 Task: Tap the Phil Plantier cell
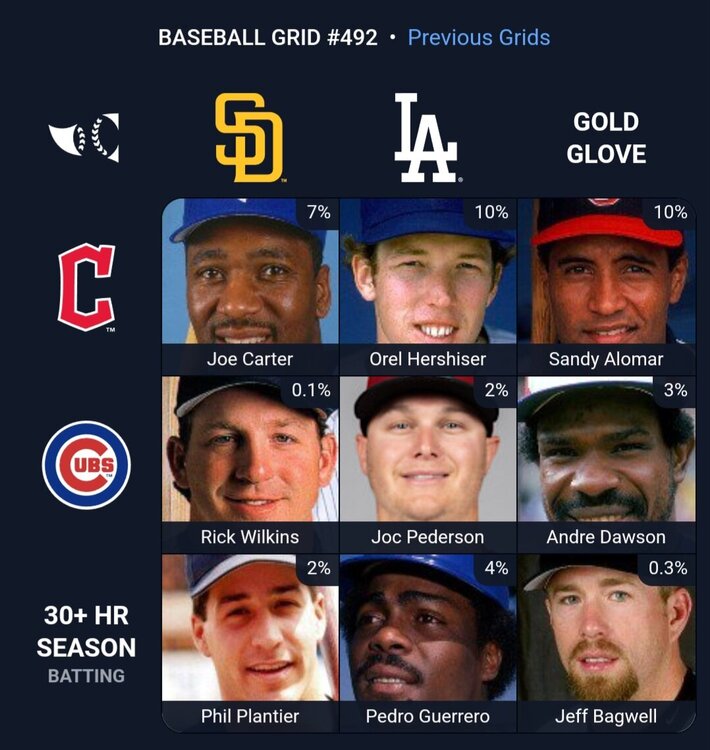(x=250, y=642)
